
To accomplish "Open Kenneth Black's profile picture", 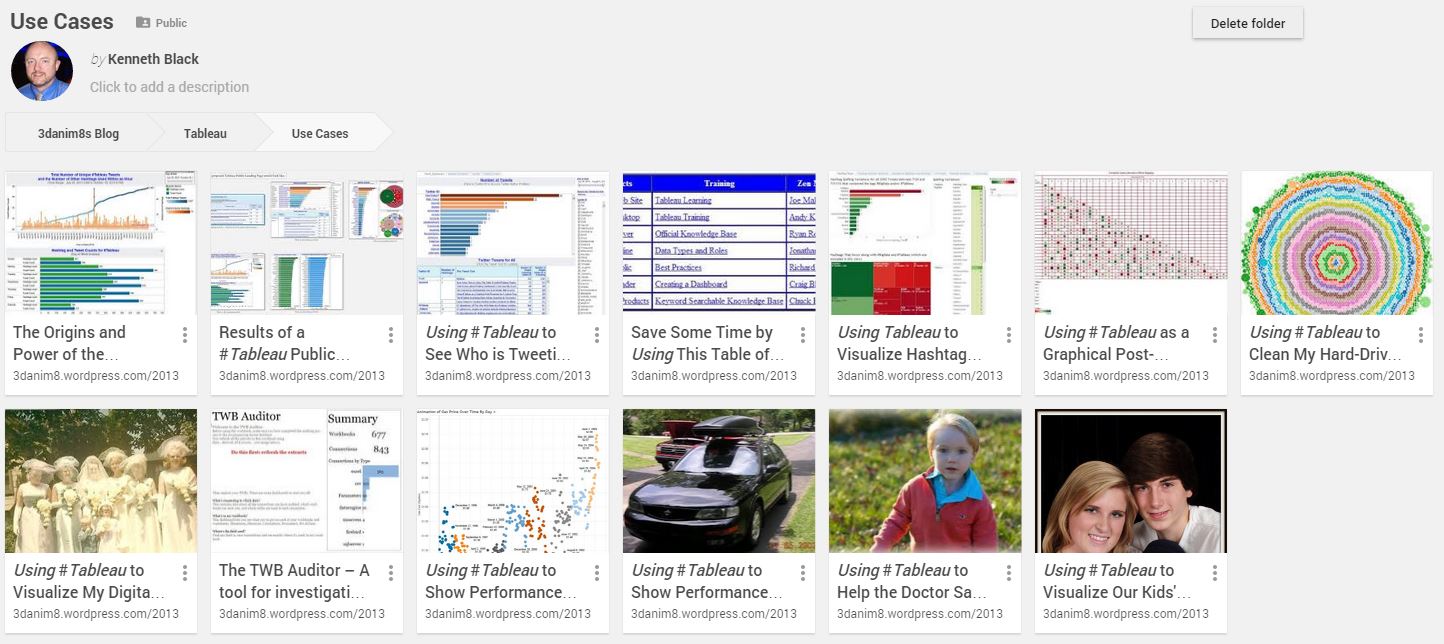I will [42, 71].
